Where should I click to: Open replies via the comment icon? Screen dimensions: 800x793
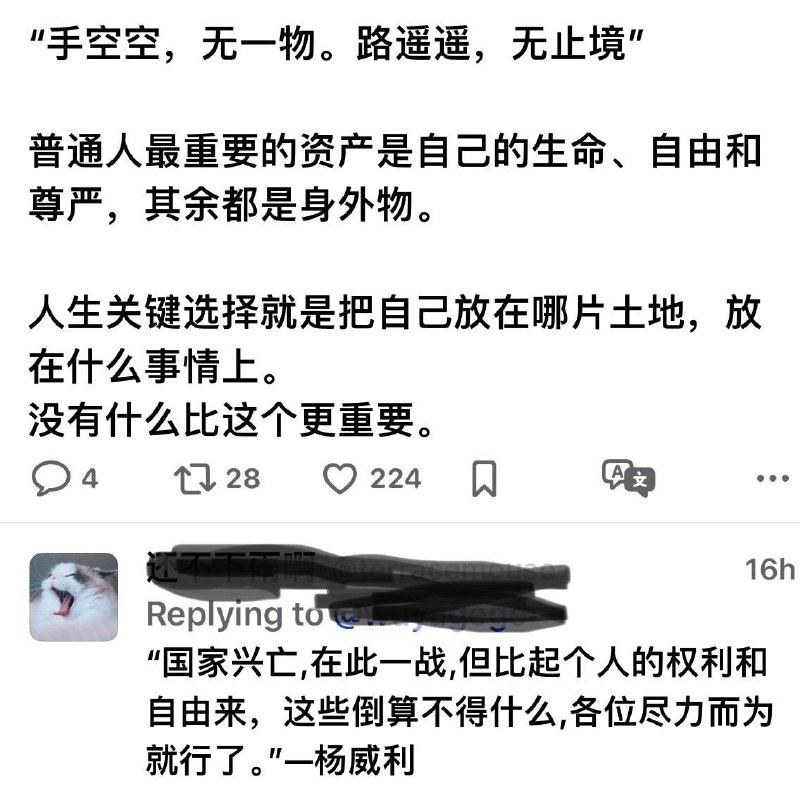pos(50,478)
